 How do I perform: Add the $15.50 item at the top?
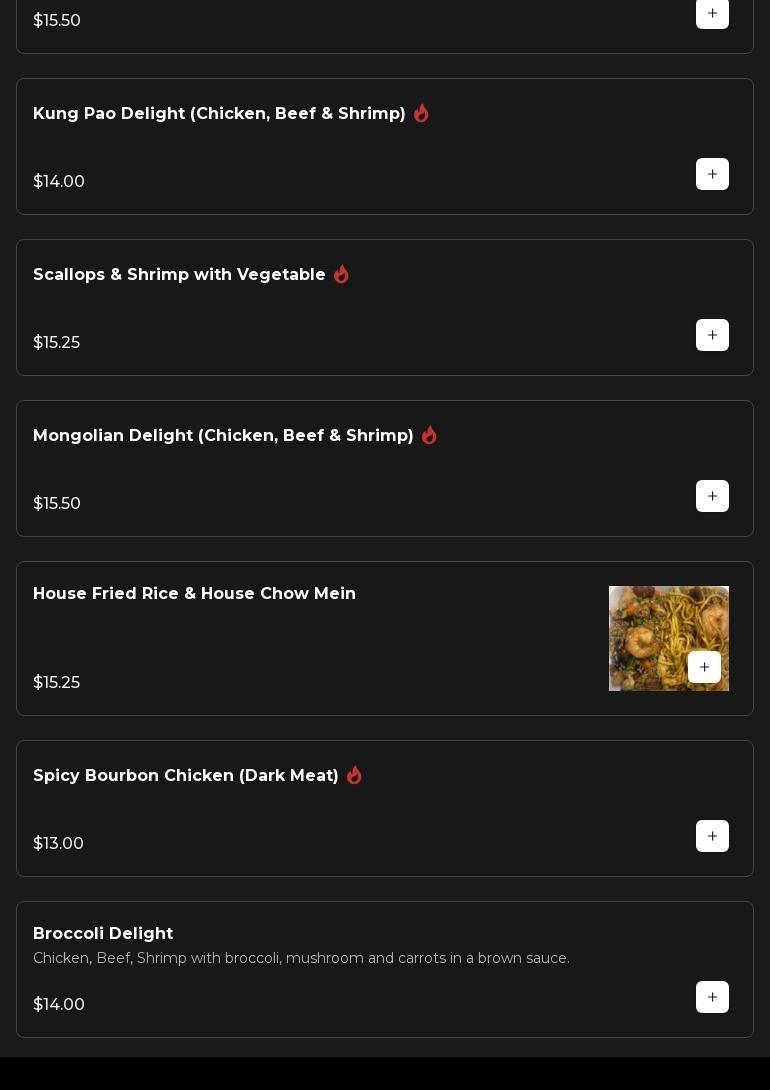tap(712, 14)
